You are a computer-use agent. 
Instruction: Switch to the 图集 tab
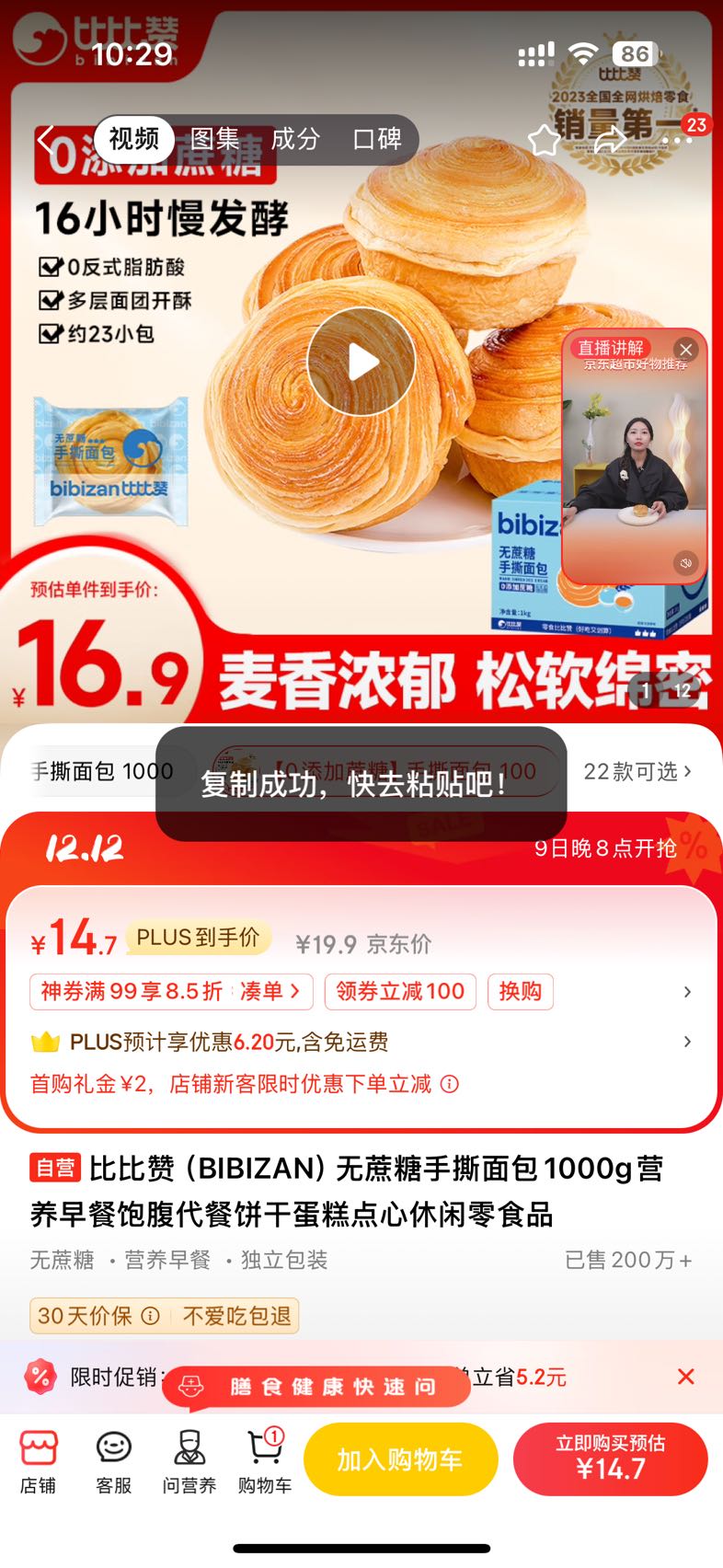click(x=214, y=139)
